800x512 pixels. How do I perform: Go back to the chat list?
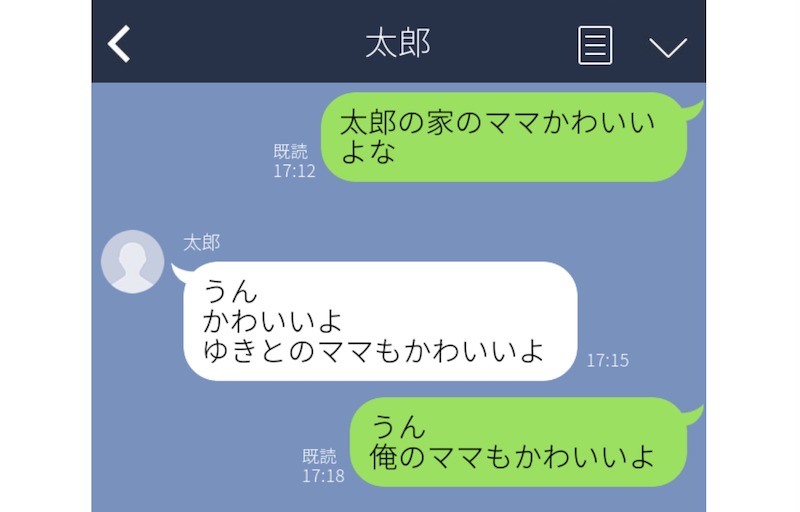(120, 44)
